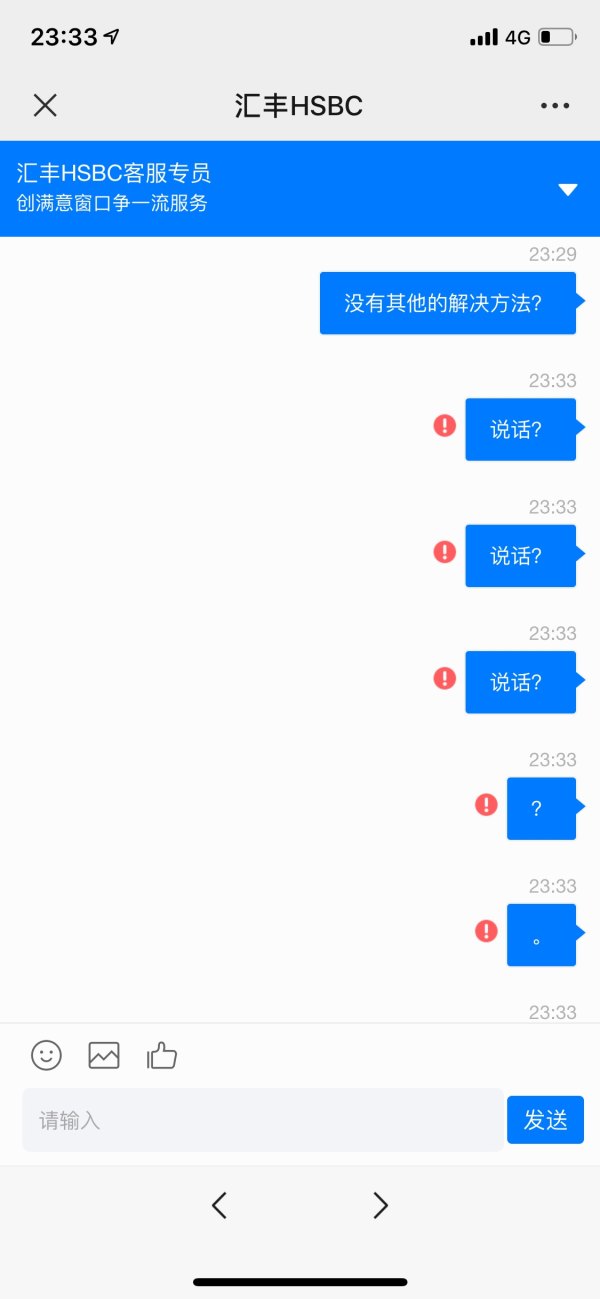Retry the failed "。" message via error icon
Image resolution: width=600 pixels, height=1299 pixels.
[486, 931]
